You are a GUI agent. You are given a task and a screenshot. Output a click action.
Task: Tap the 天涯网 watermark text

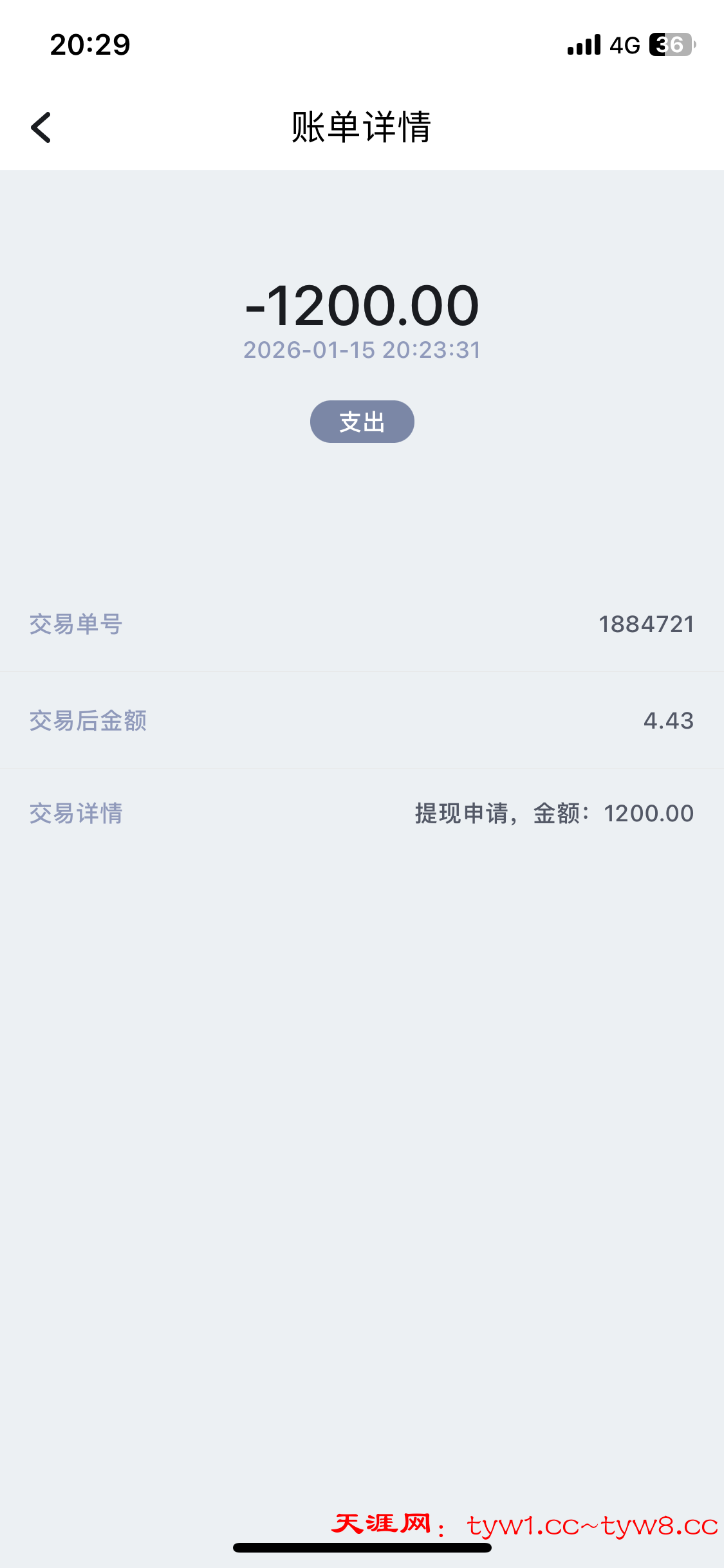click(x=380, y=1524)
